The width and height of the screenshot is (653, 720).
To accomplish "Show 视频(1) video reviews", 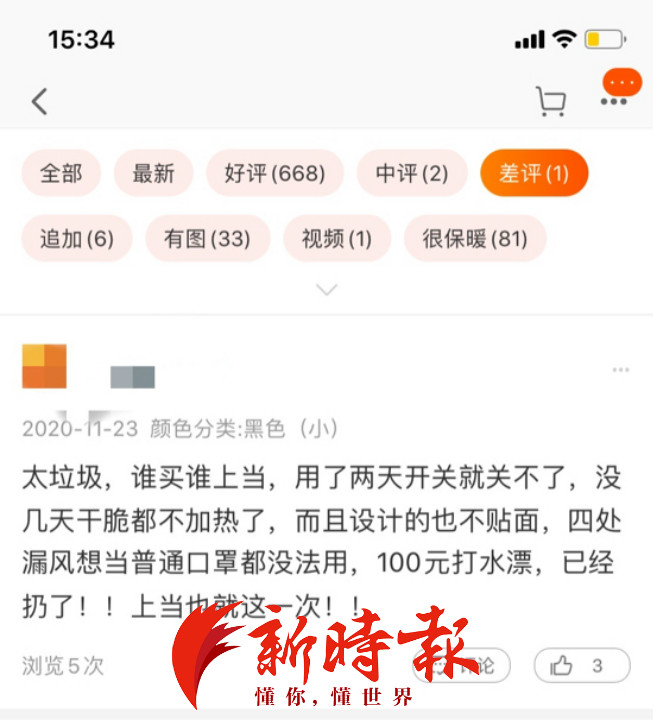I will (x=336, y=238).
